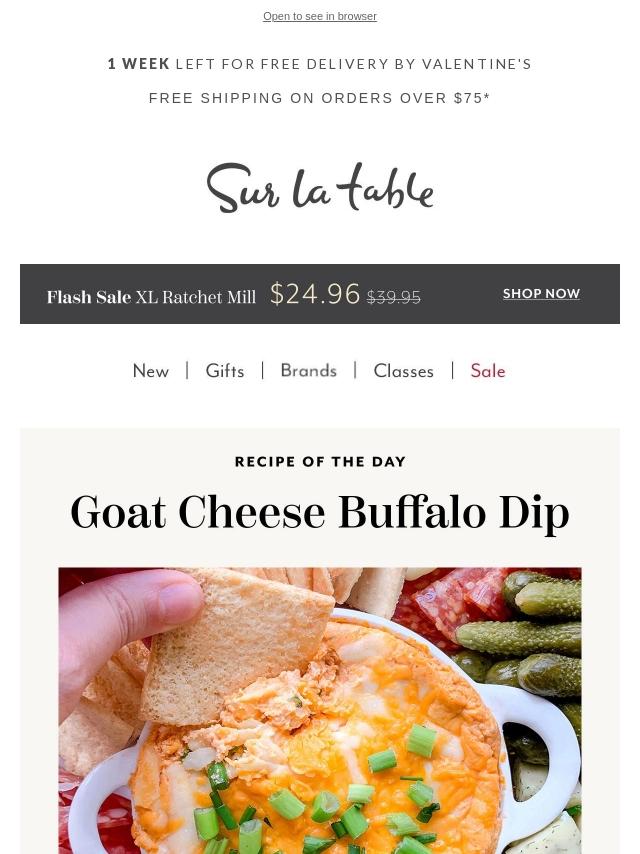Go to the Gifts section
Screen dimensions: 640x854
point(225,371)
